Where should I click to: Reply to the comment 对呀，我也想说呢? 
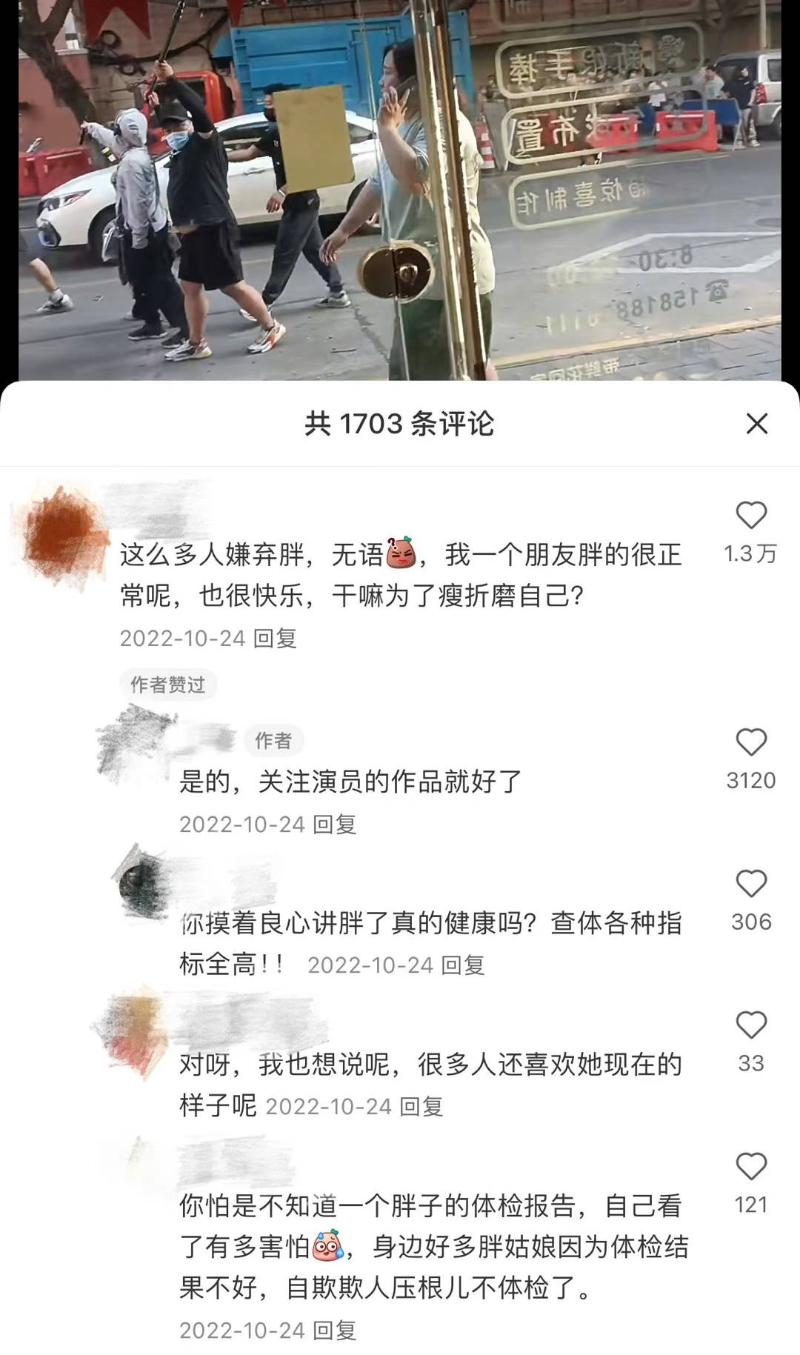coord(421,1107)
